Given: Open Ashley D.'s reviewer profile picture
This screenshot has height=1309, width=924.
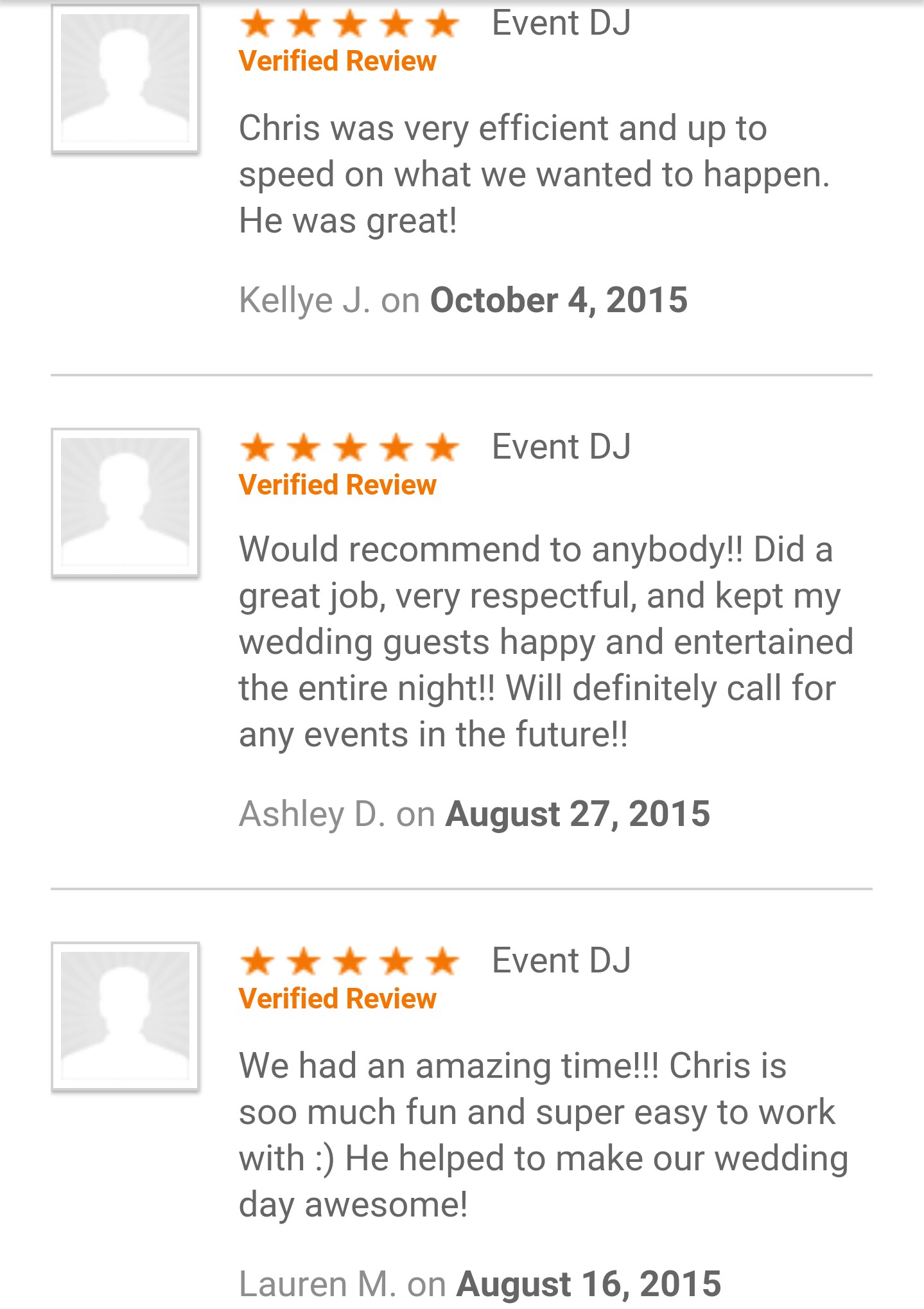Looking at the screenshot, I should (x=125, y=502).
